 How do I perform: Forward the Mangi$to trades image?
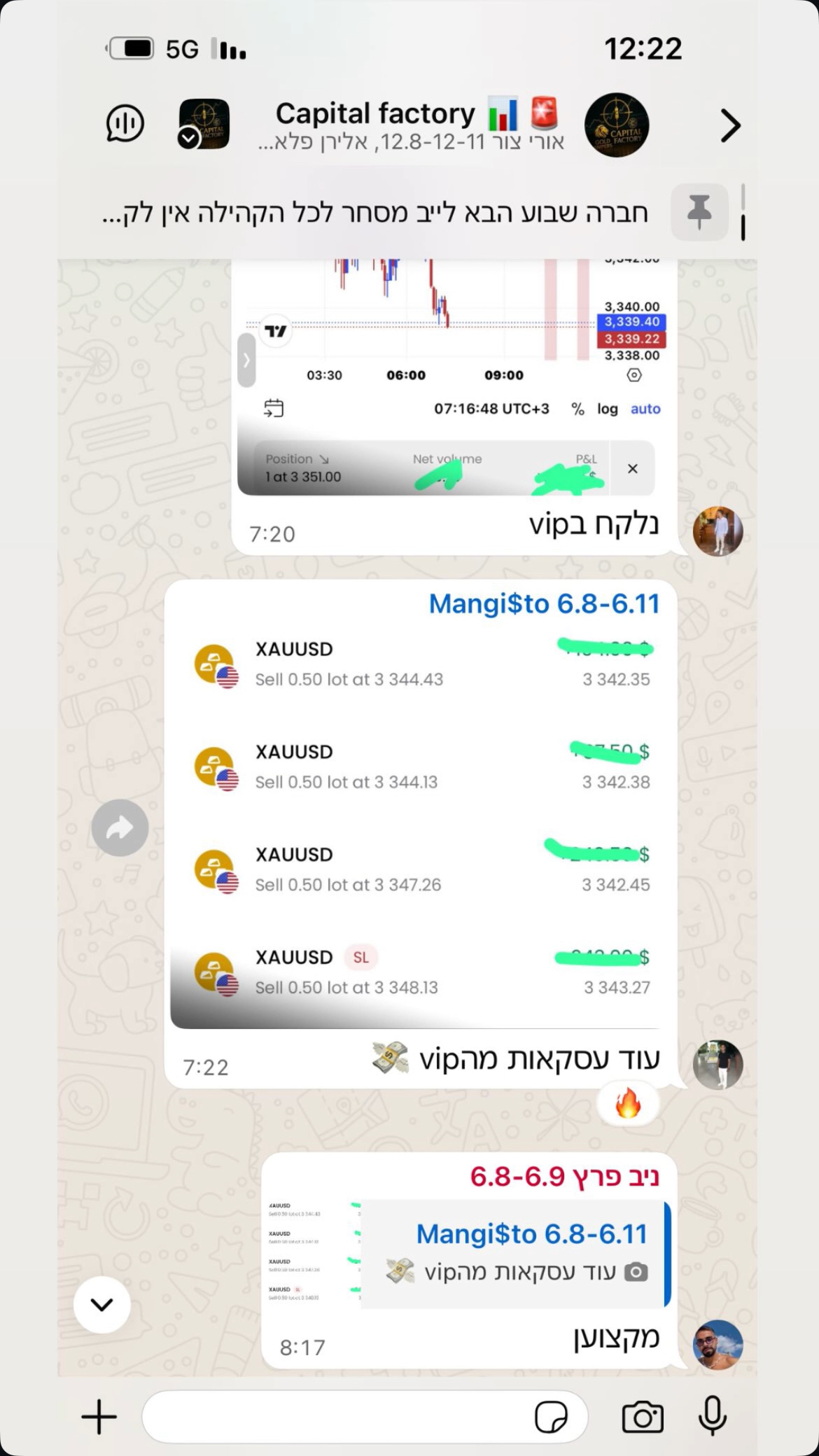(120, 828)
